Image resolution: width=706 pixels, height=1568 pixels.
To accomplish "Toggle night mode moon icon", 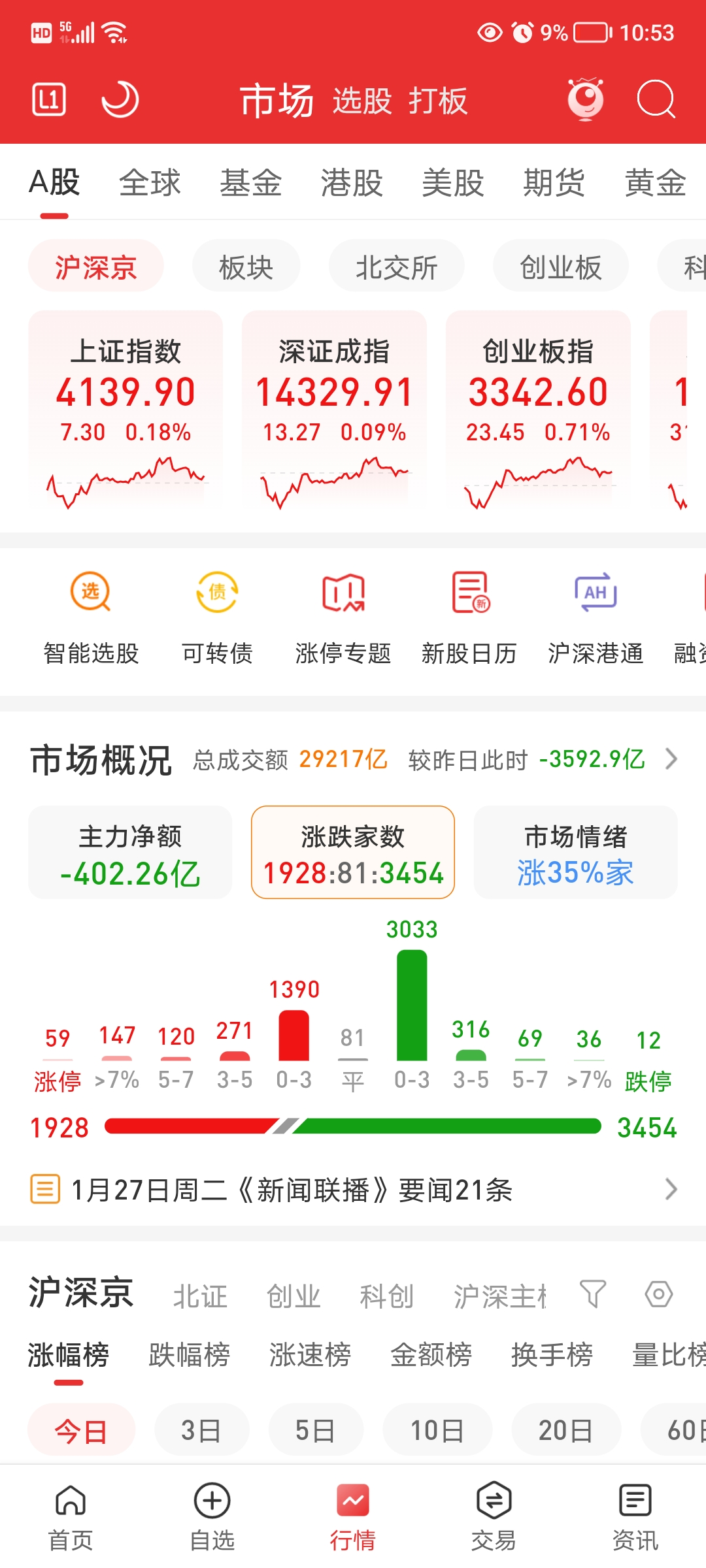I will 120,99.
